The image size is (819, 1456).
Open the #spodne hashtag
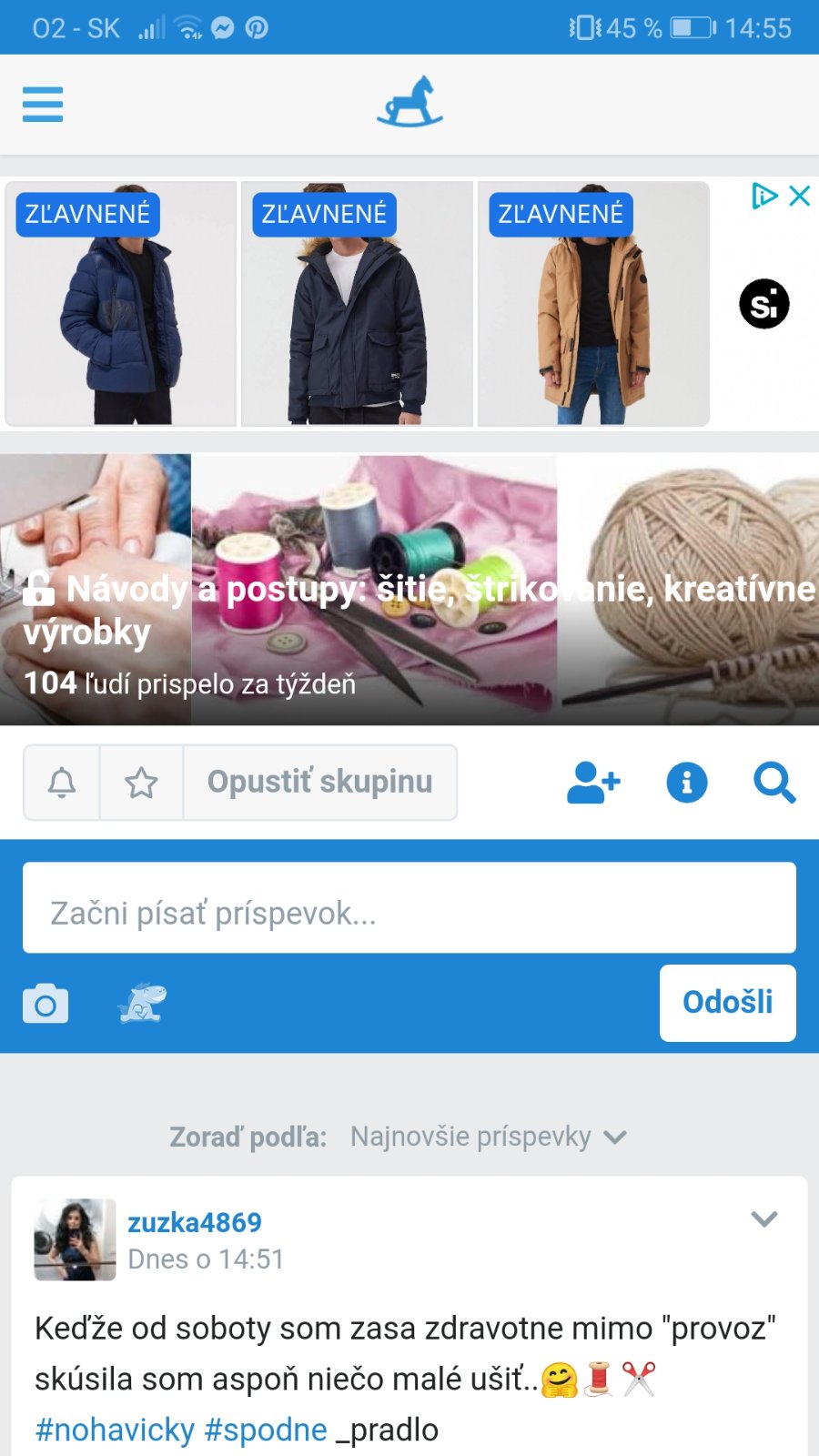(266, 1430)
